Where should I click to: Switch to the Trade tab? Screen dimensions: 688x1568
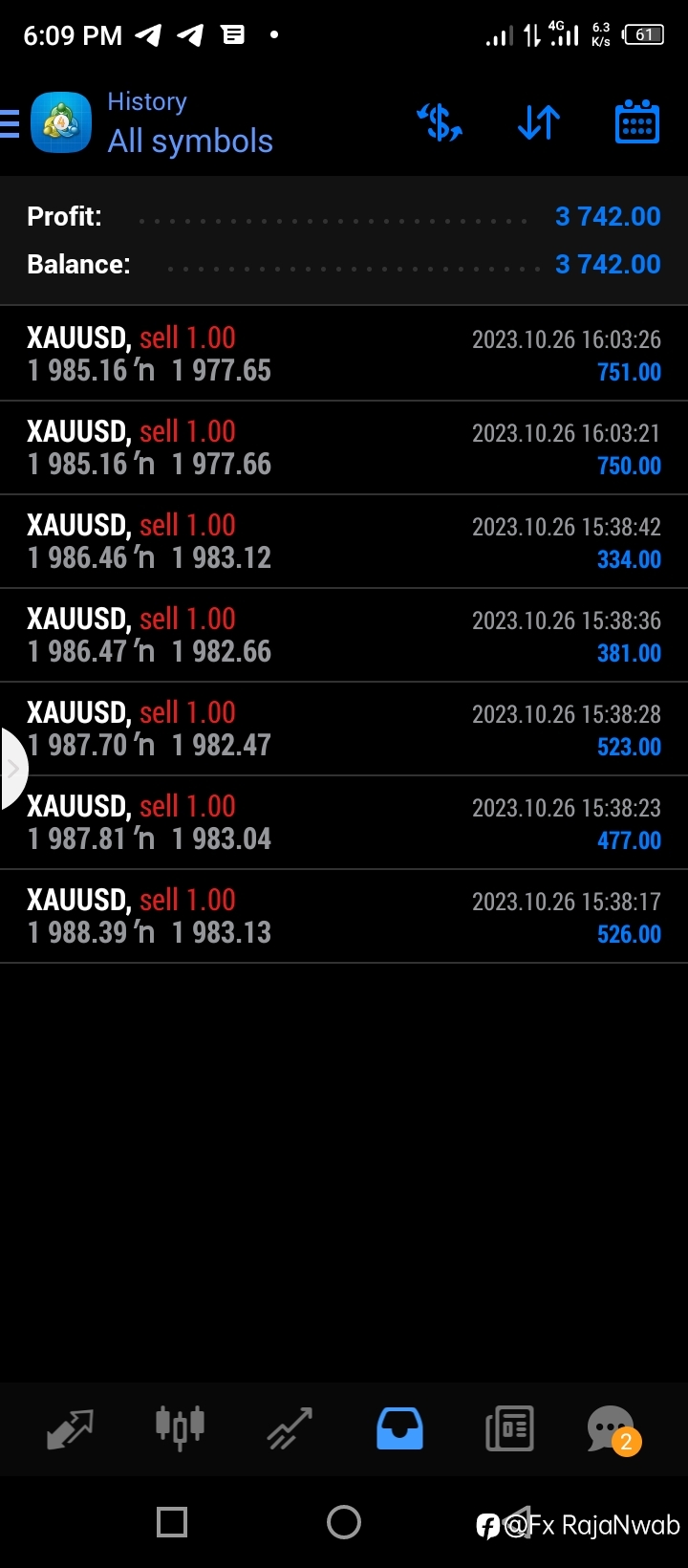290,1429
